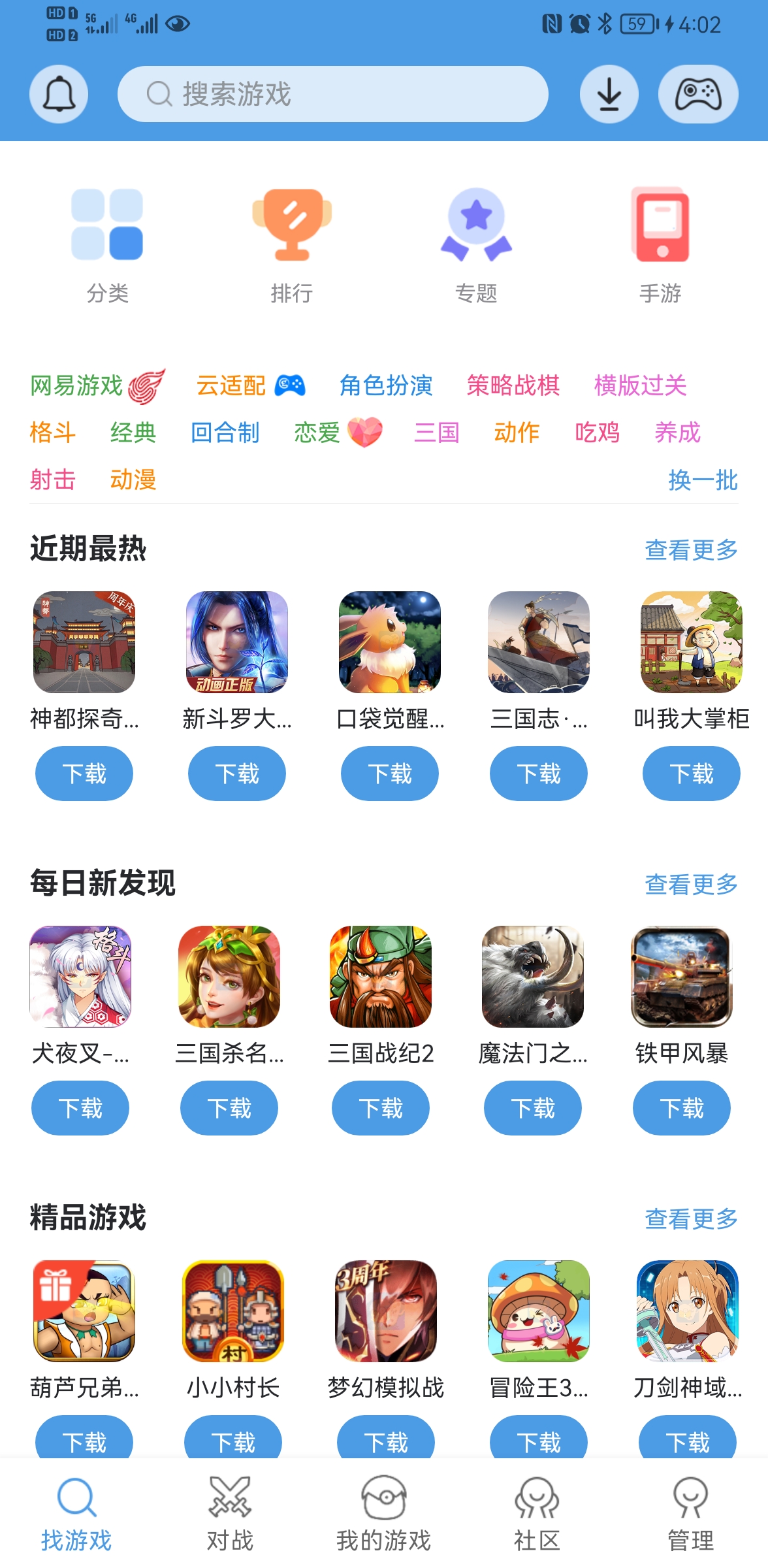This screenshot has height=1568, width=768.
Task: Open the 分类 (categories) icon
Action: 107,225
